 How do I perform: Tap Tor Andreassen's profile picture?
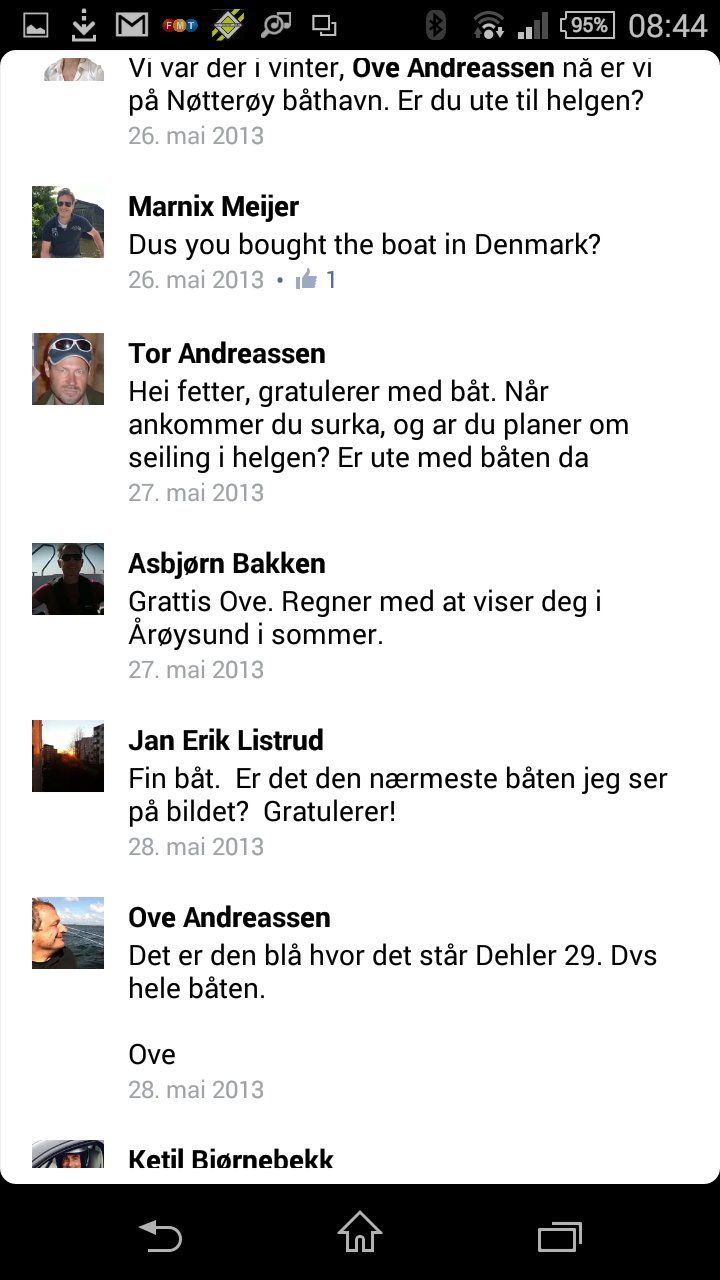coord(68,369)
